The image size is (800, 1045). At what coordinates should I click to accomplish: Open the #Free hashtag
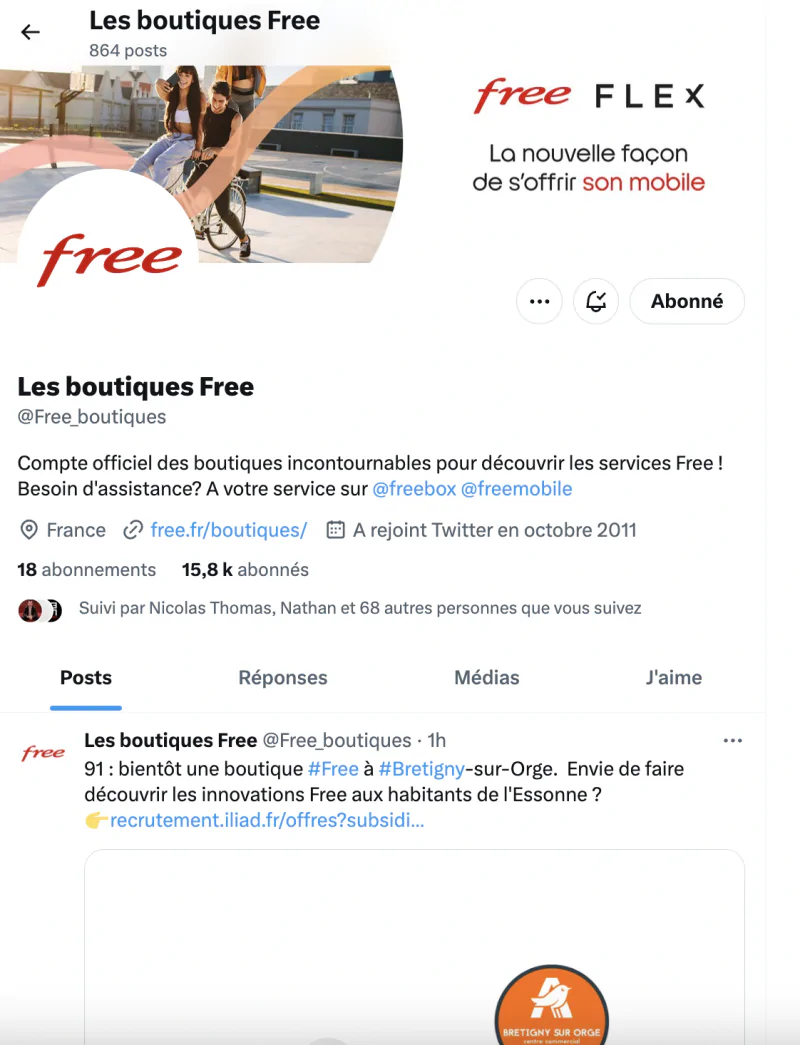pyautogui.click(x=333, y=769)
